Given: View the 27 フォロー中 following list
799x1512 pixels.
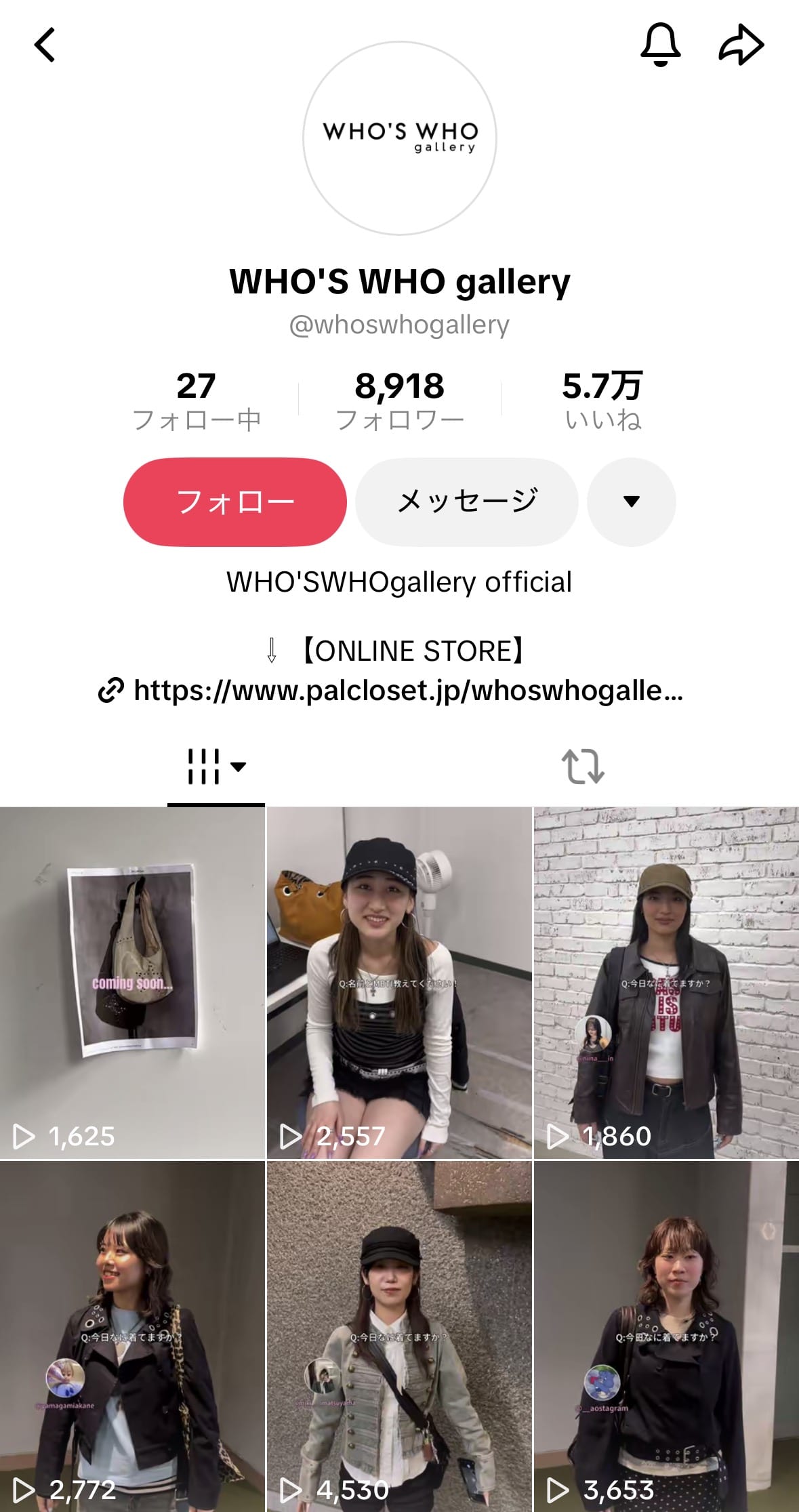Looking at the screenshot, I should (197, 401).
